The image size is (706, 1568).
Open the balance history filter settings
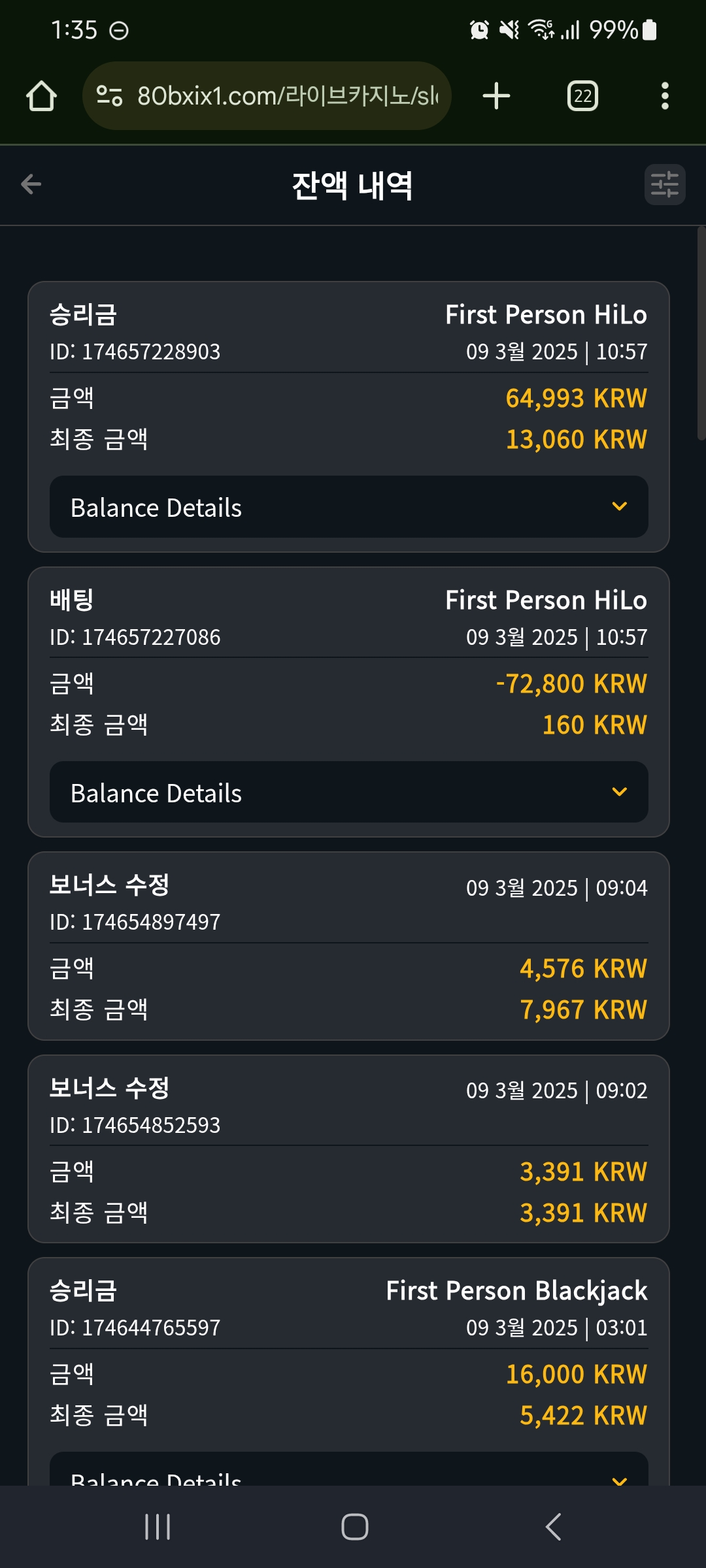click(665, 184)
